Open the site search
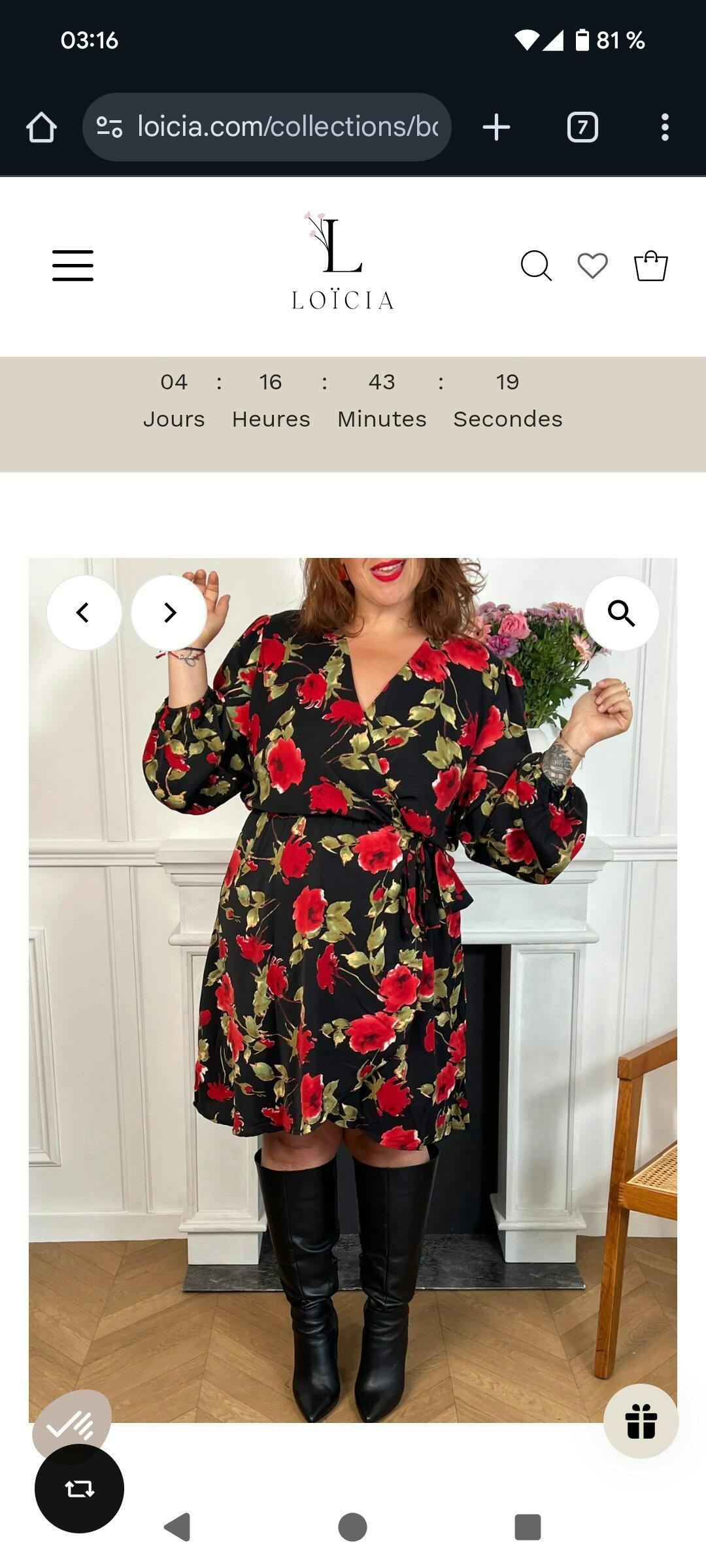This screenshot has height=1568, width=706. (536, 266)
